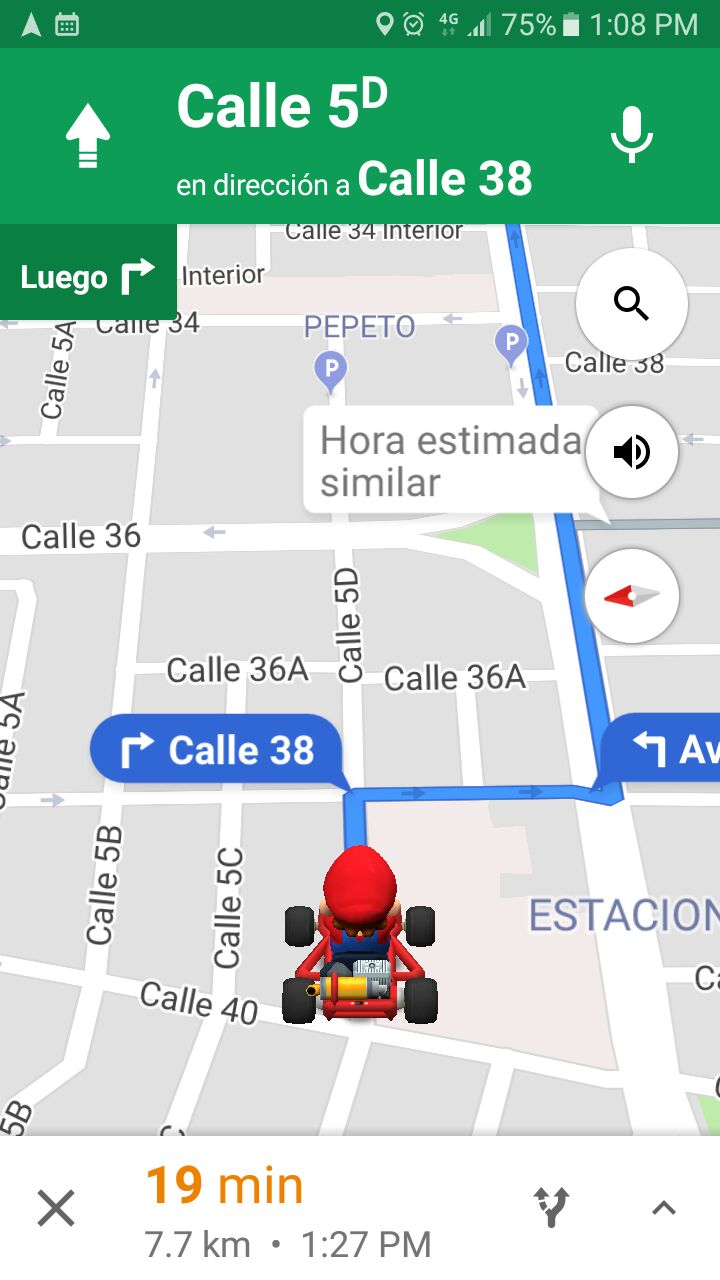
Task: Tap the compass to reorient map
Action: click(631, 596)
